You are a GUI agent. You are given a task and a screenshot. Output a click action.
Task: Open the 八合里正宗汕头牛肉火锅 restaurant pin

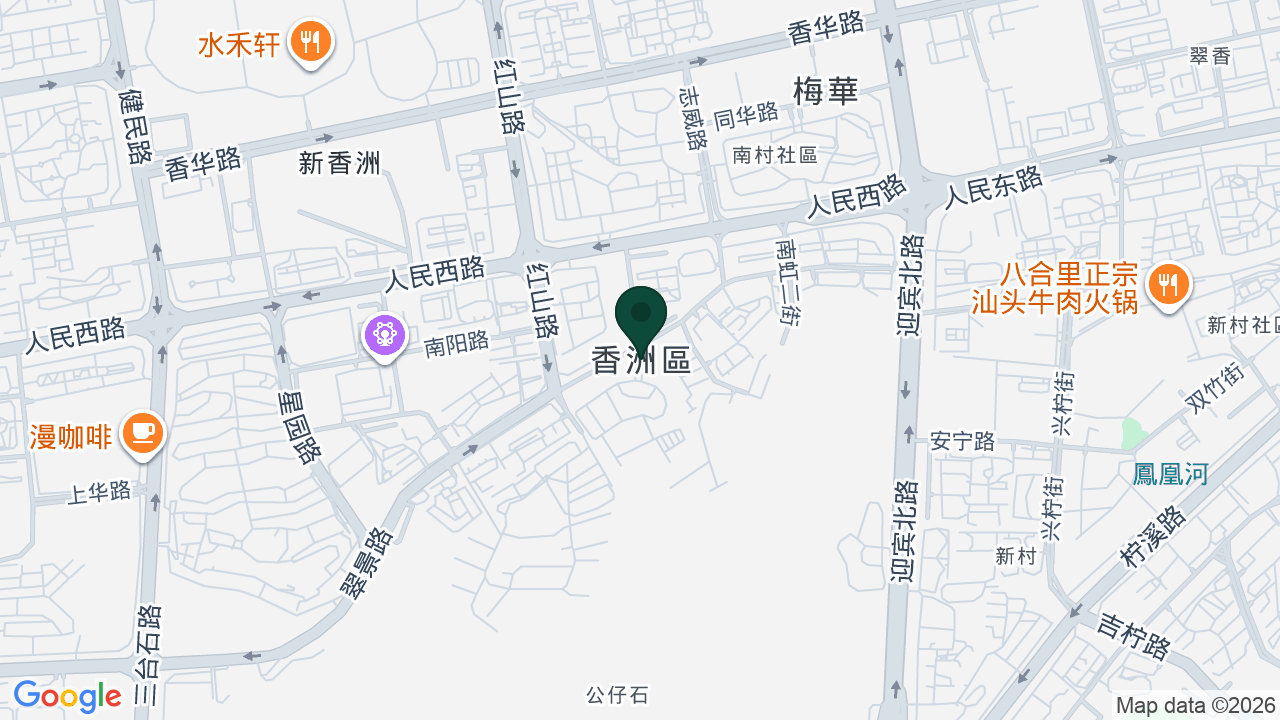[1167, 286]
